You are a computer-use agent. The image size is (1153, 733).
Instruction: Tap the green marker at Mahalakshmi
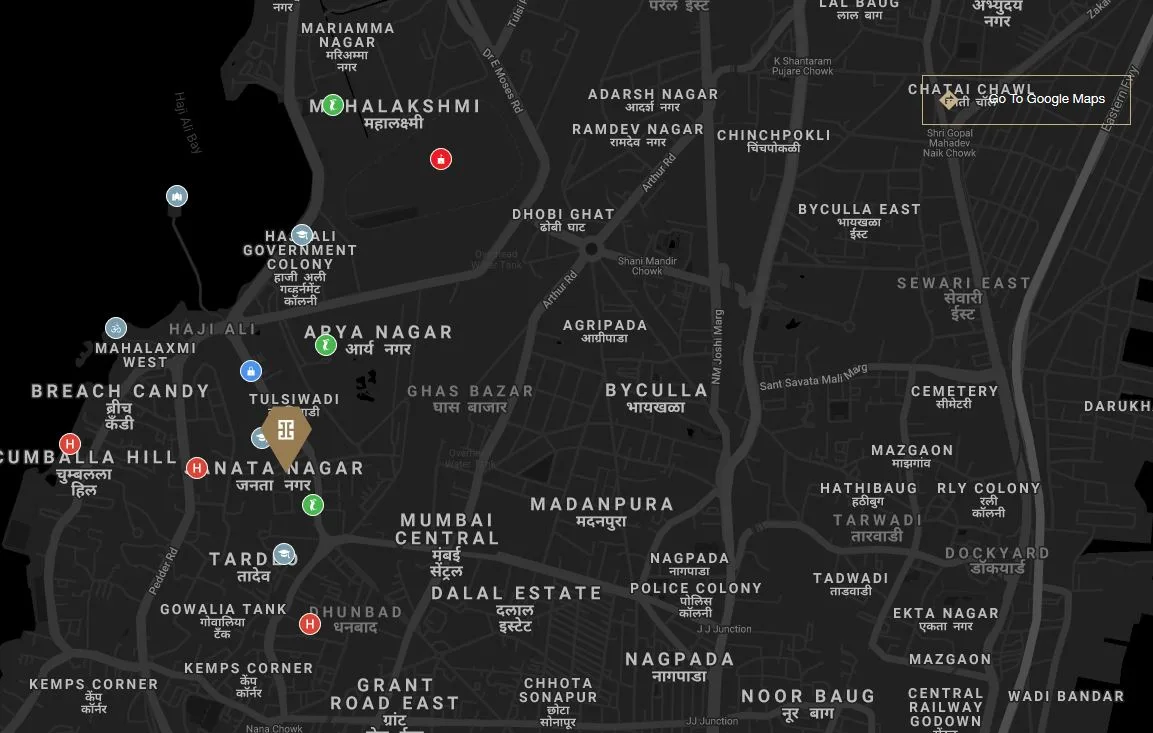333,104
